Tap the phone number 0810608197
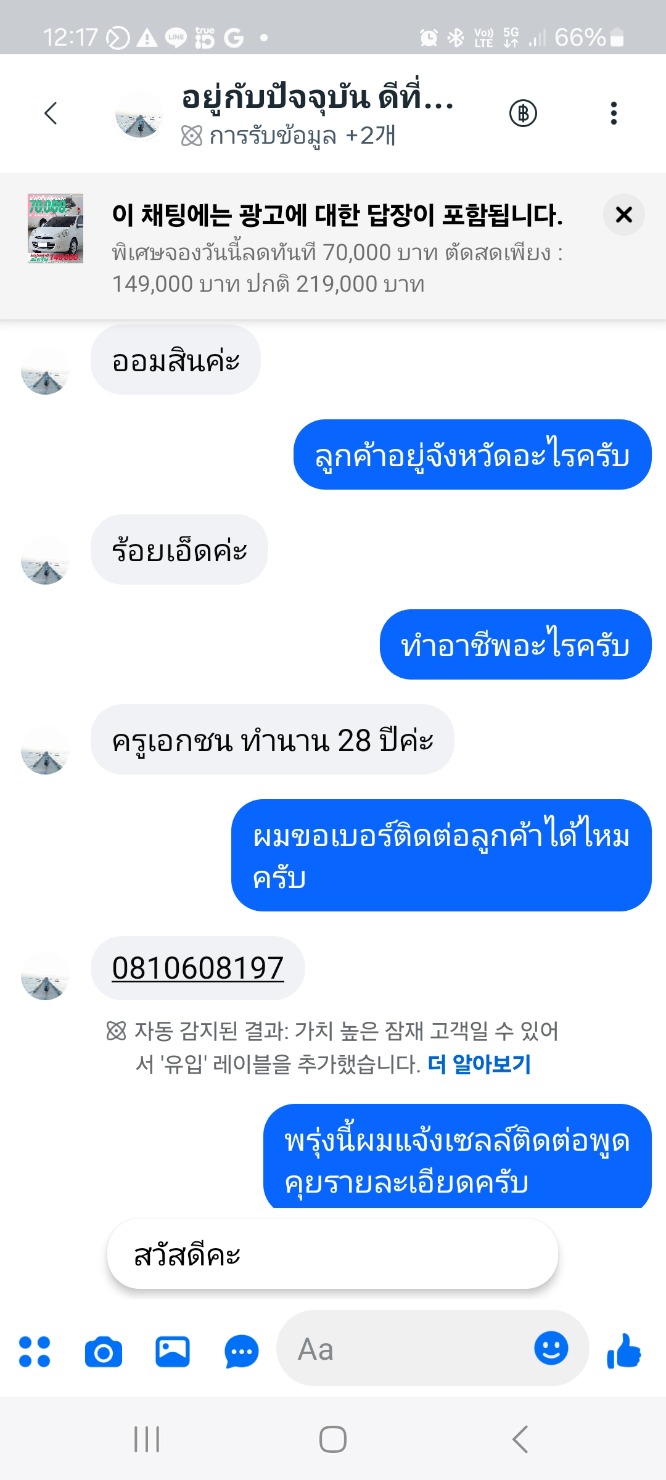Image resolution: width=666 pixels, height=1480 pixels. tap(198, 968)
